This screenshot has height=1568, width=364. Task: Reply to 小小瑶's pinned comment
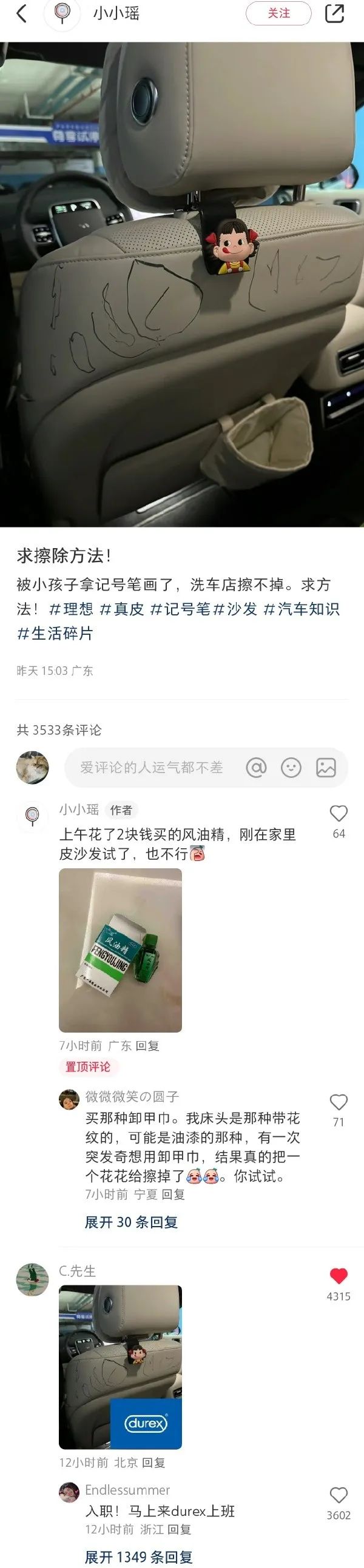click(x=147, y=1046)
